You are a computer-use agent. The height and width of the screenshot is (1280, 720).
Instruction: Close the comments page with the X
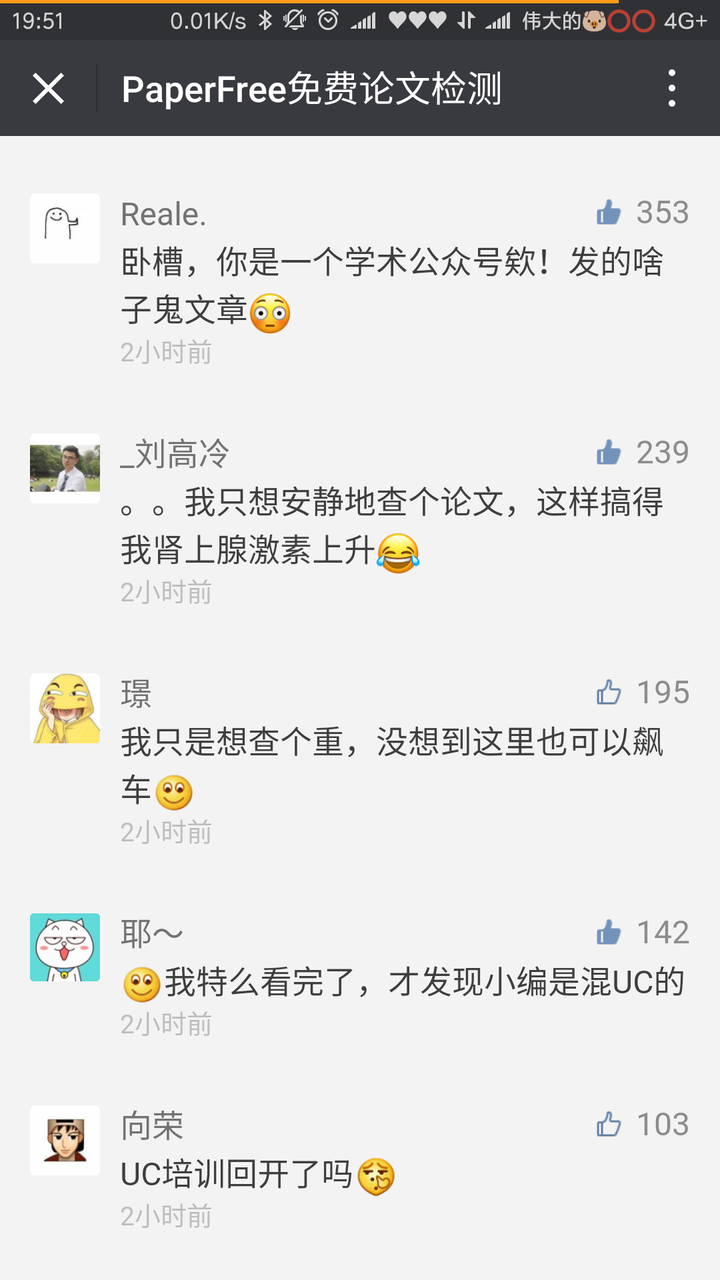[x=47, y=89]
